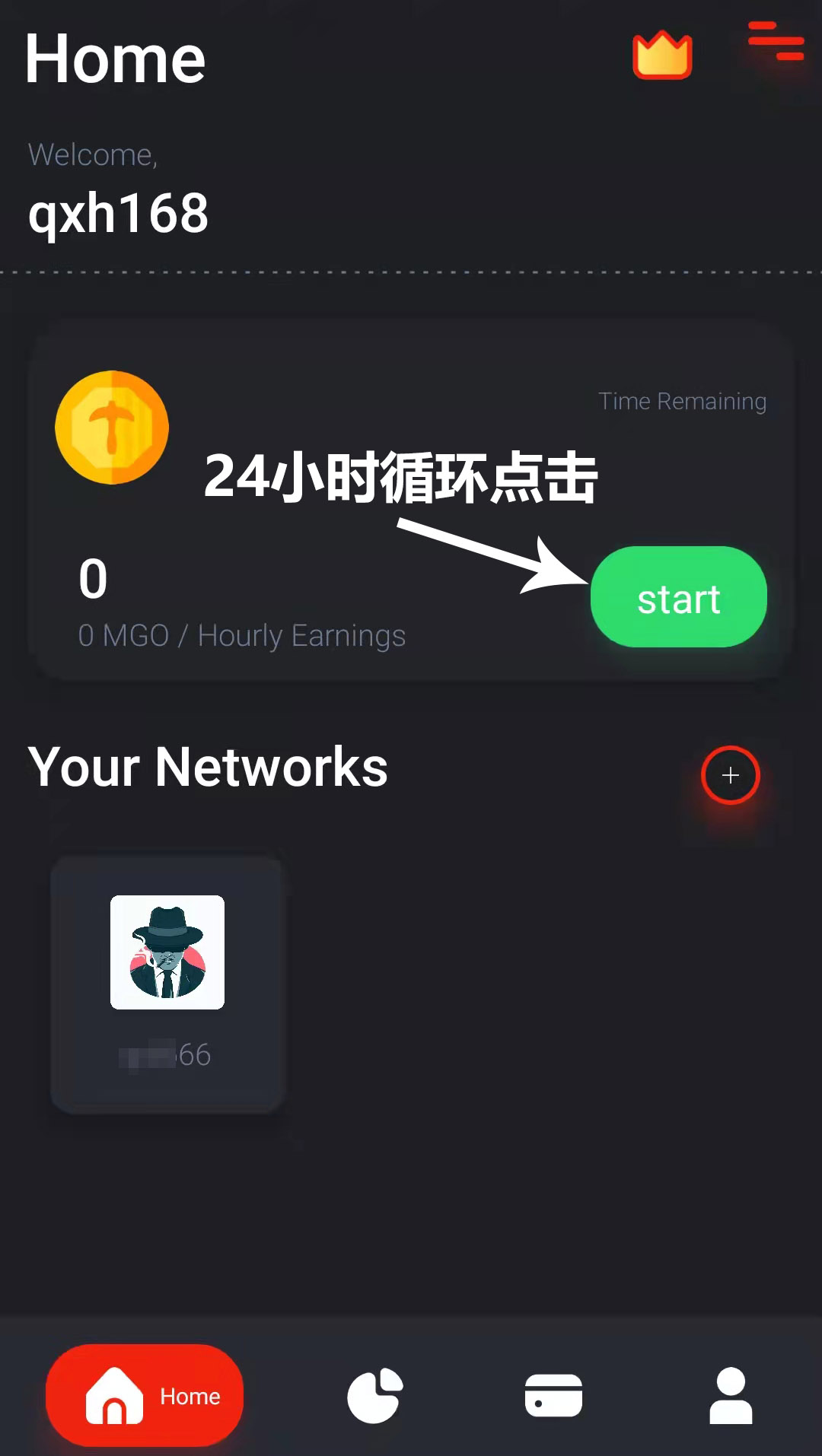This screenshot has width=822, height=1456.
Task: Switch to the Home tab
Action: pyautogui.click(x=145, y=1395)
